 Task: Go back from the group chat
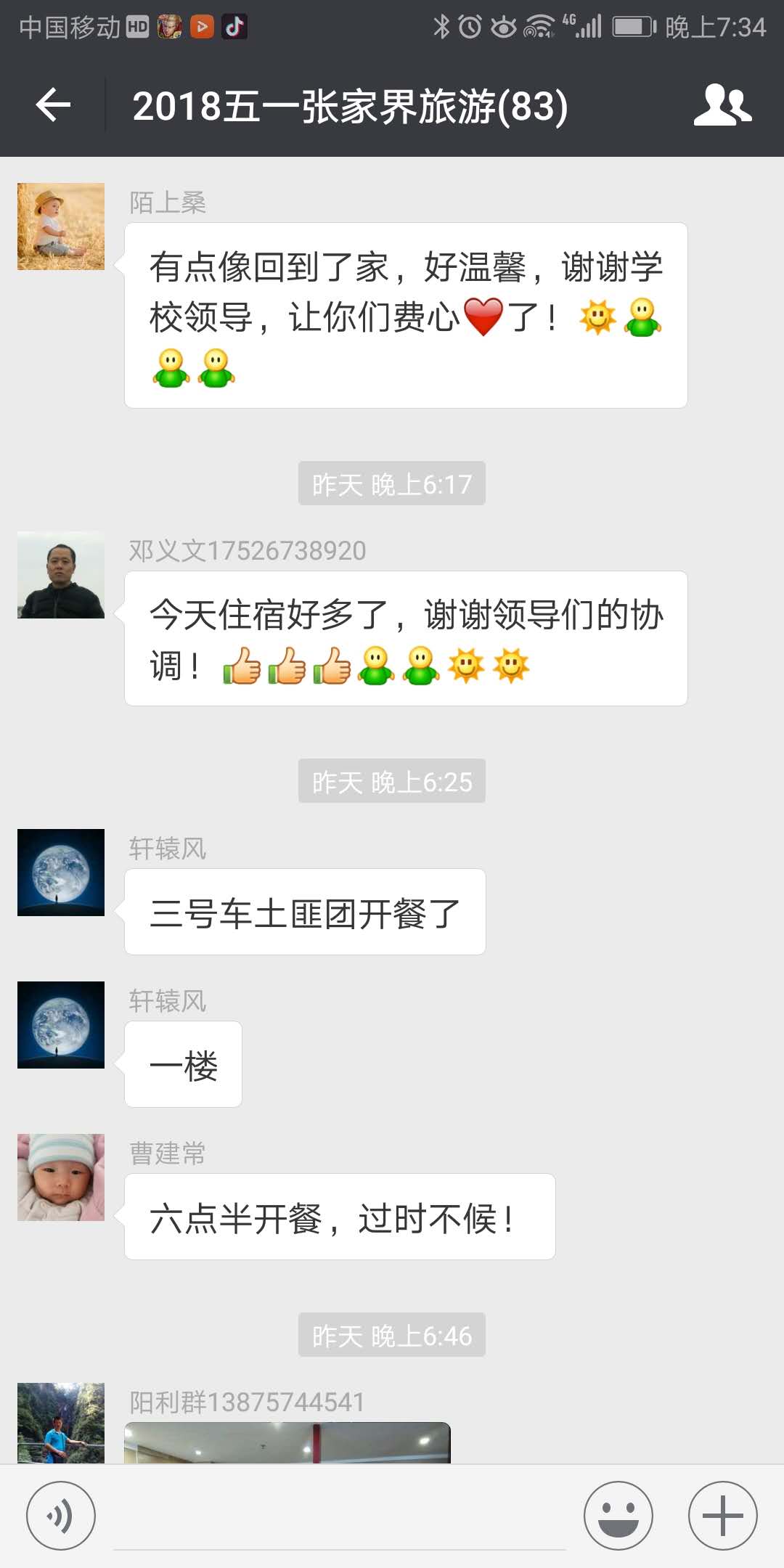[x=53, y=106]
